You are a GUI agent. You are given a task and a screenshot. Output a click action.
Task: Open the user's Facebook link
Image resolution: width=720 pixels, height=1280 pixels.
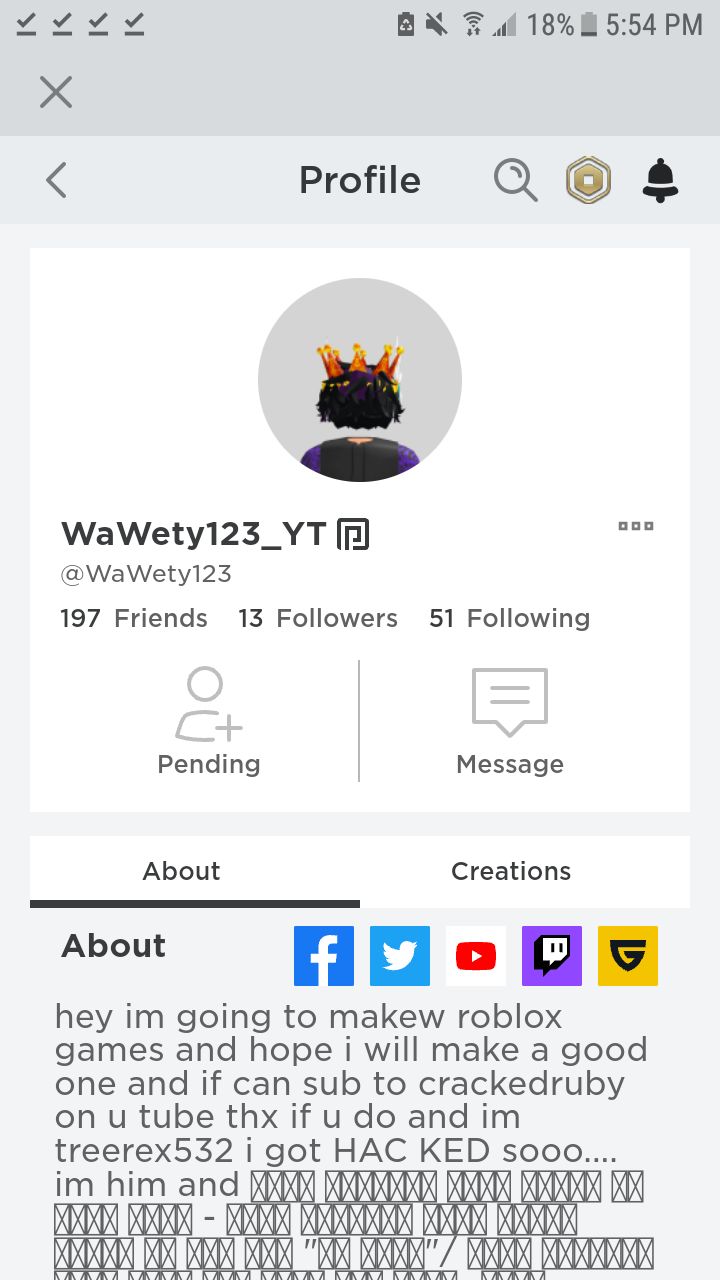pos(324,956)
